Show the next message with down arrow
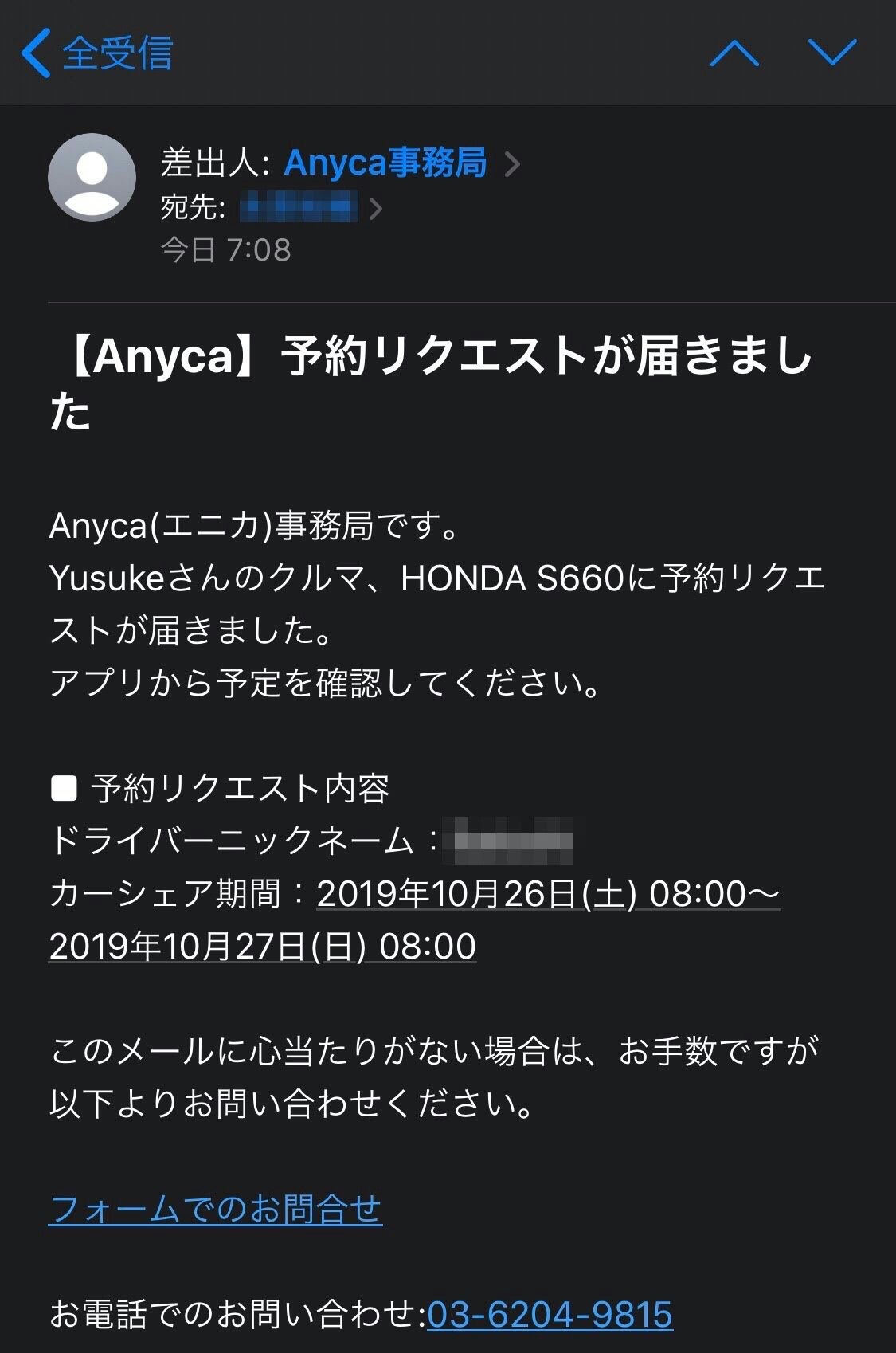Viewport: 896px width, 1353px height. [x=831, y=53]
